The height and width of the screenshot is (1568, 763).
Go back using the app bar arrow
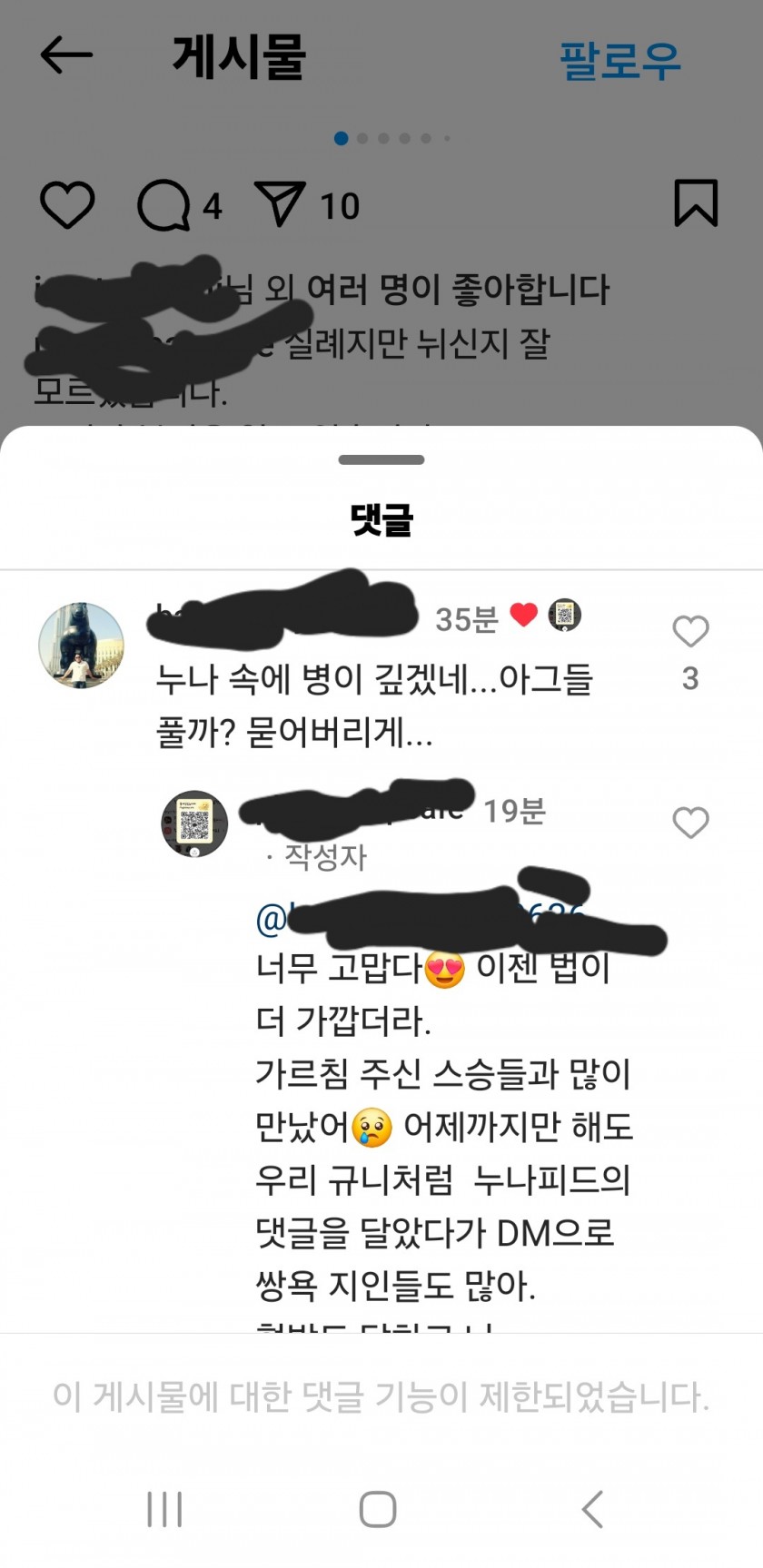66,56
